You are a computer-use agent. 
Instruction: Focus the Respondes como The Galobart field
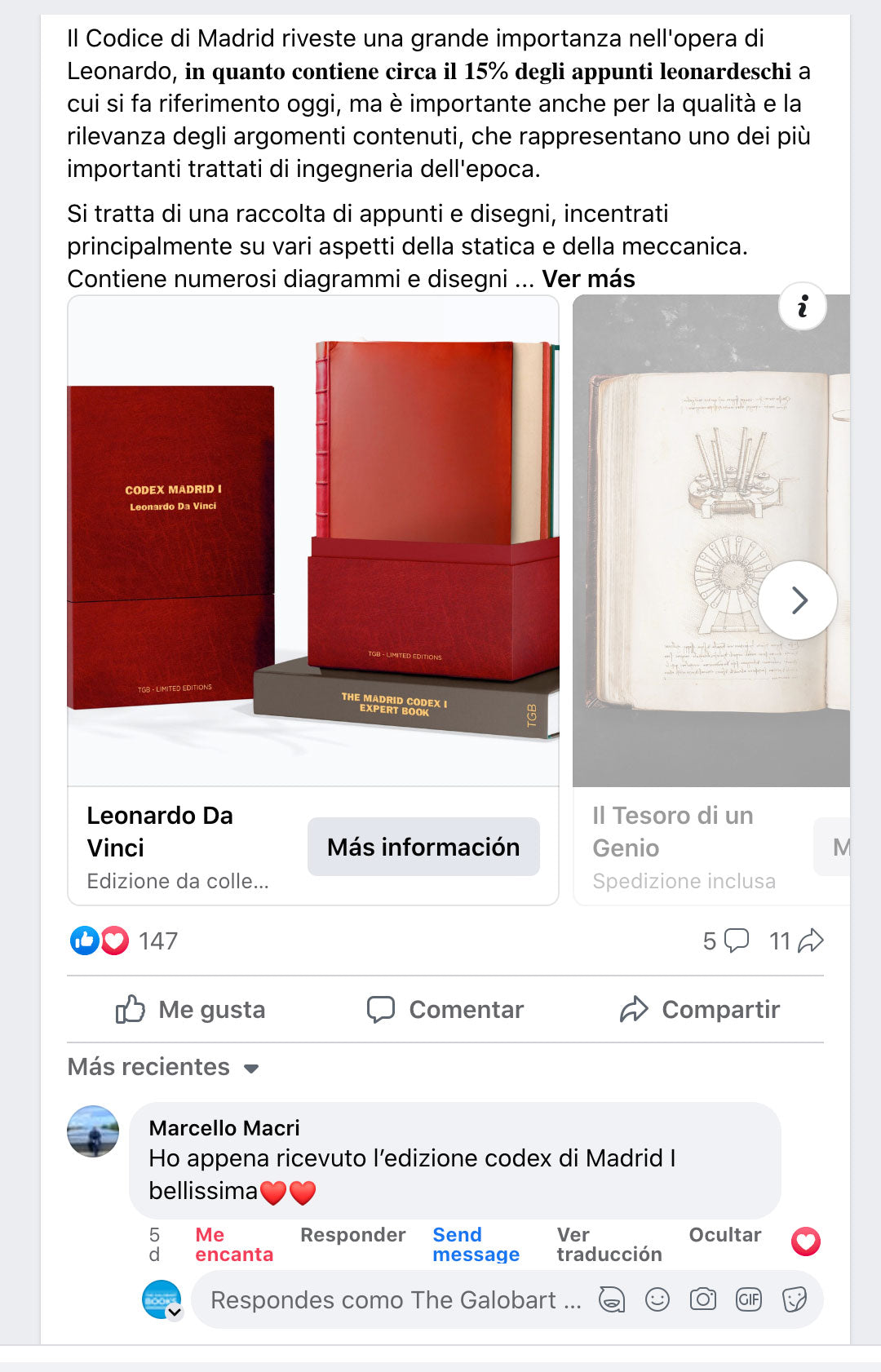pos(395,1300)
